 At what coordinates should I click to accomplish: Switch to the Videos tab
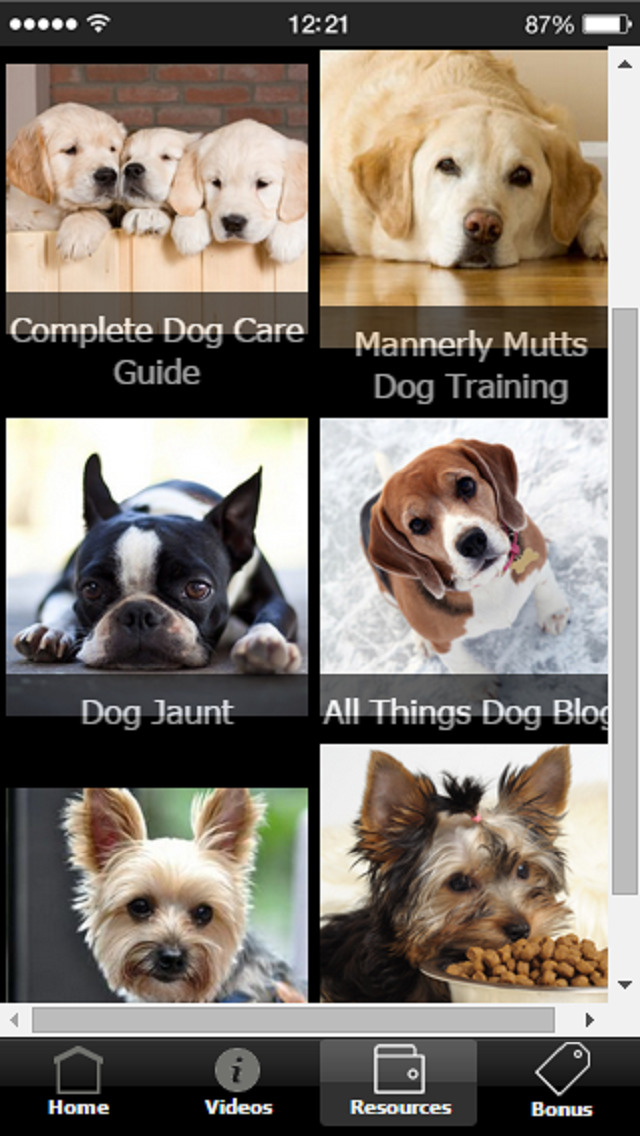click(238, 1082)
